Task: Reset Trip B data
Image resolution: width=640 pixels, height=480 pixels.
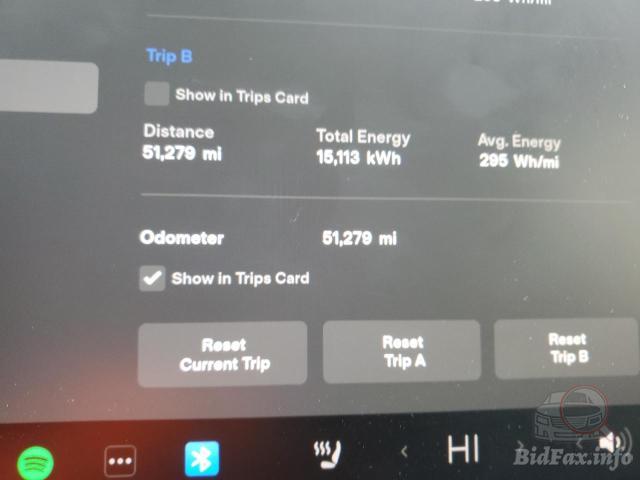Action: (x=567, y=348)
